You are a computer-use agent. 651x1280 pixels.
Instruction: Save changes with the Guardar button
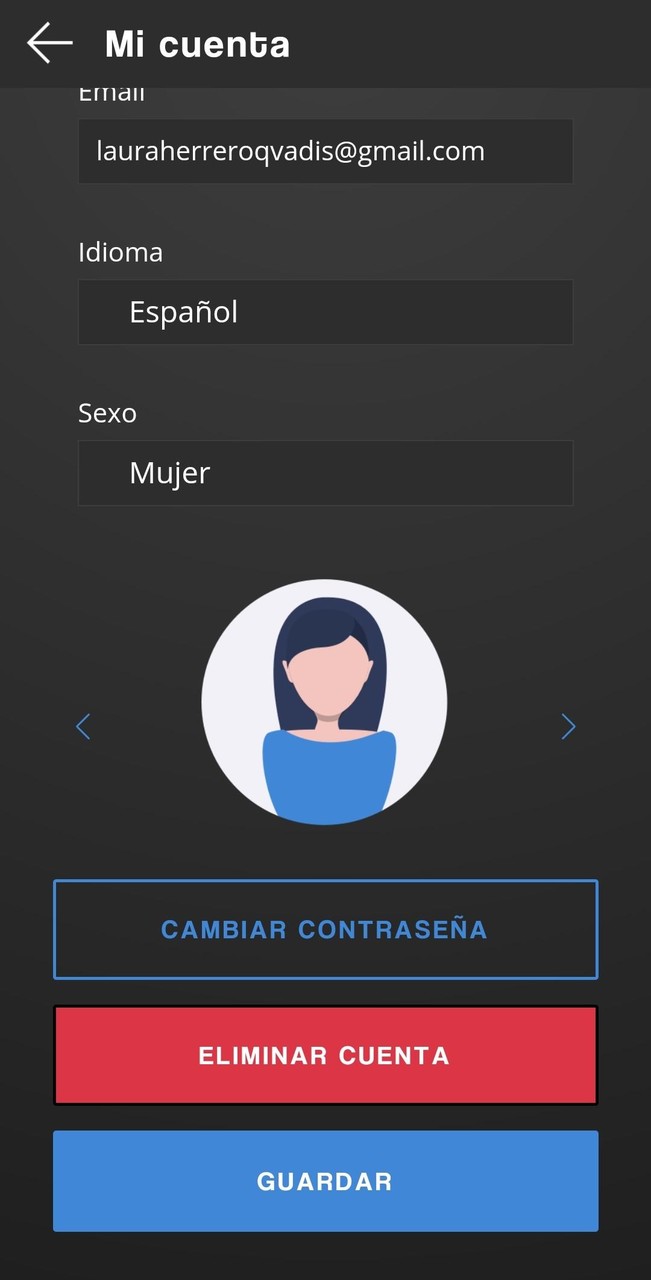pyautogui.click(x=325, y=1181)
